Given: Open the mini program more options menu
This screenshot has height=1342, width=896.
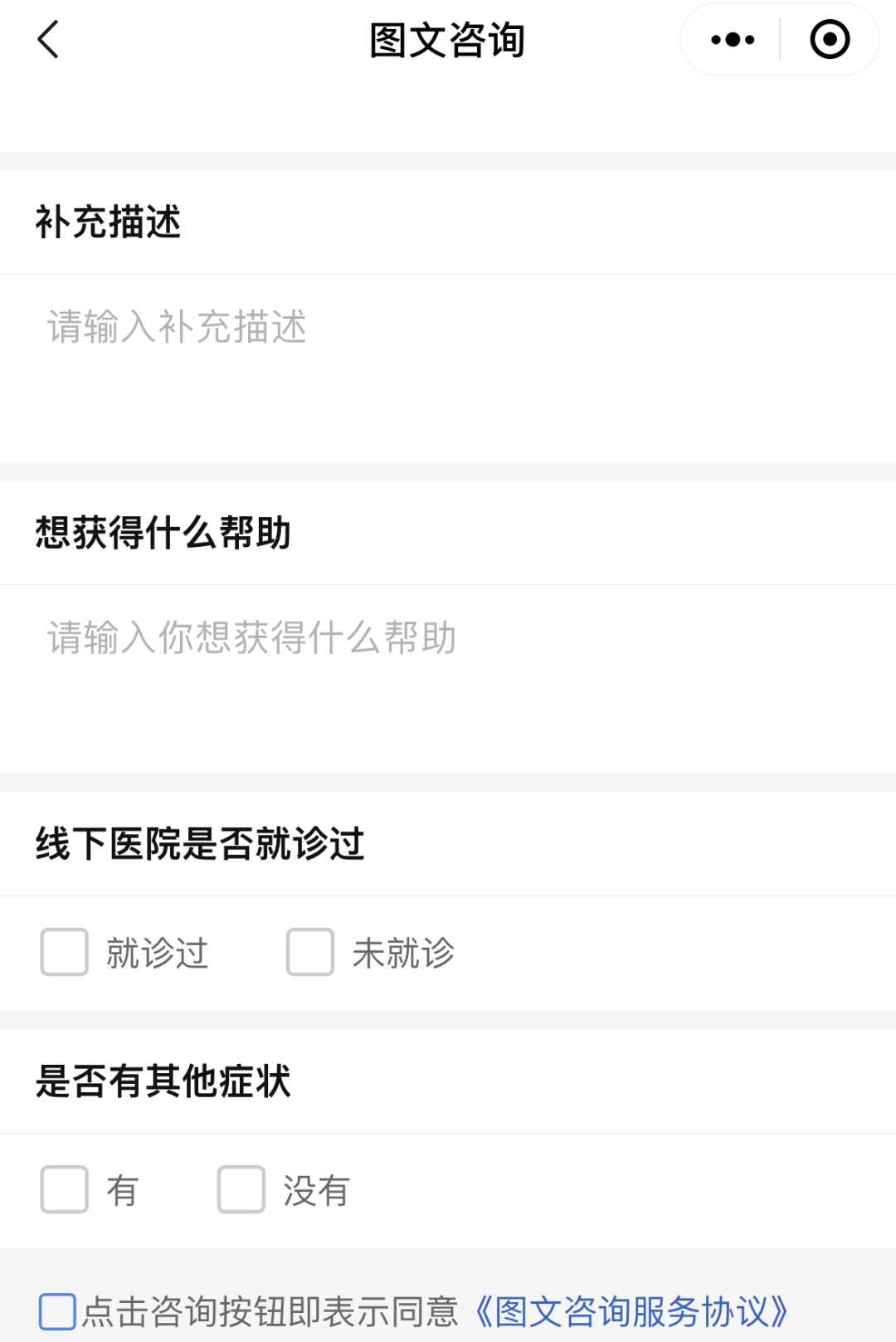Looking at the screenshot, I should coord(733,40).
